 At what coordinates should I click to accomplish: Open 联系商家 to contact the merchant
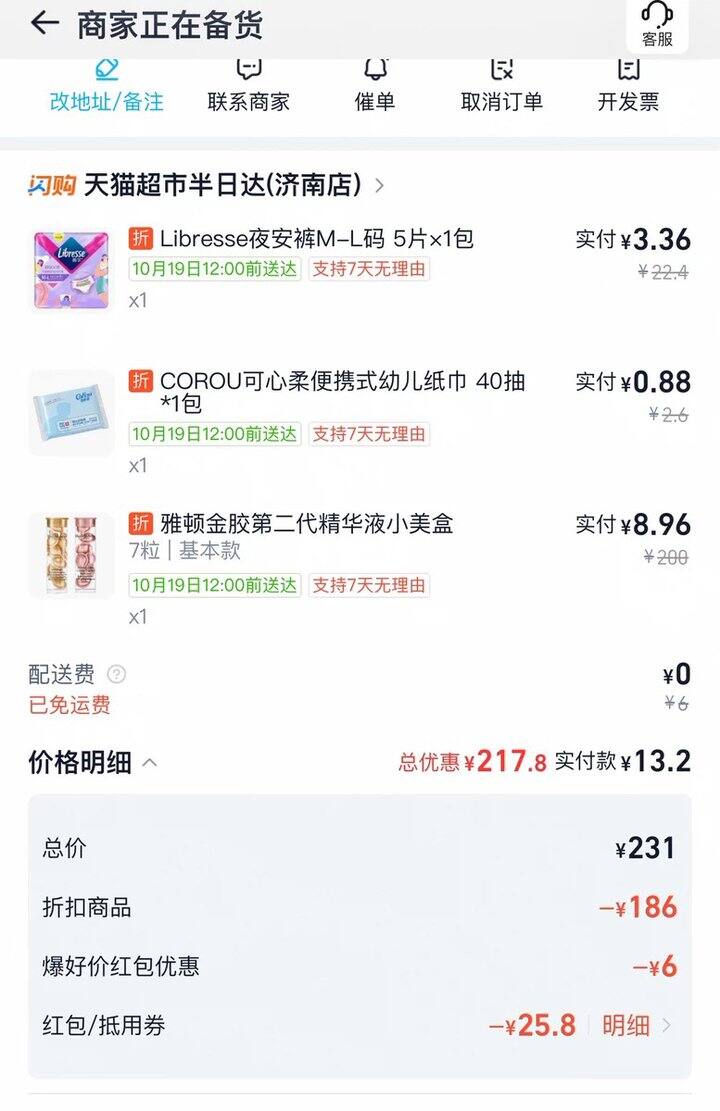pyautogui.click(x=248, y=88)
